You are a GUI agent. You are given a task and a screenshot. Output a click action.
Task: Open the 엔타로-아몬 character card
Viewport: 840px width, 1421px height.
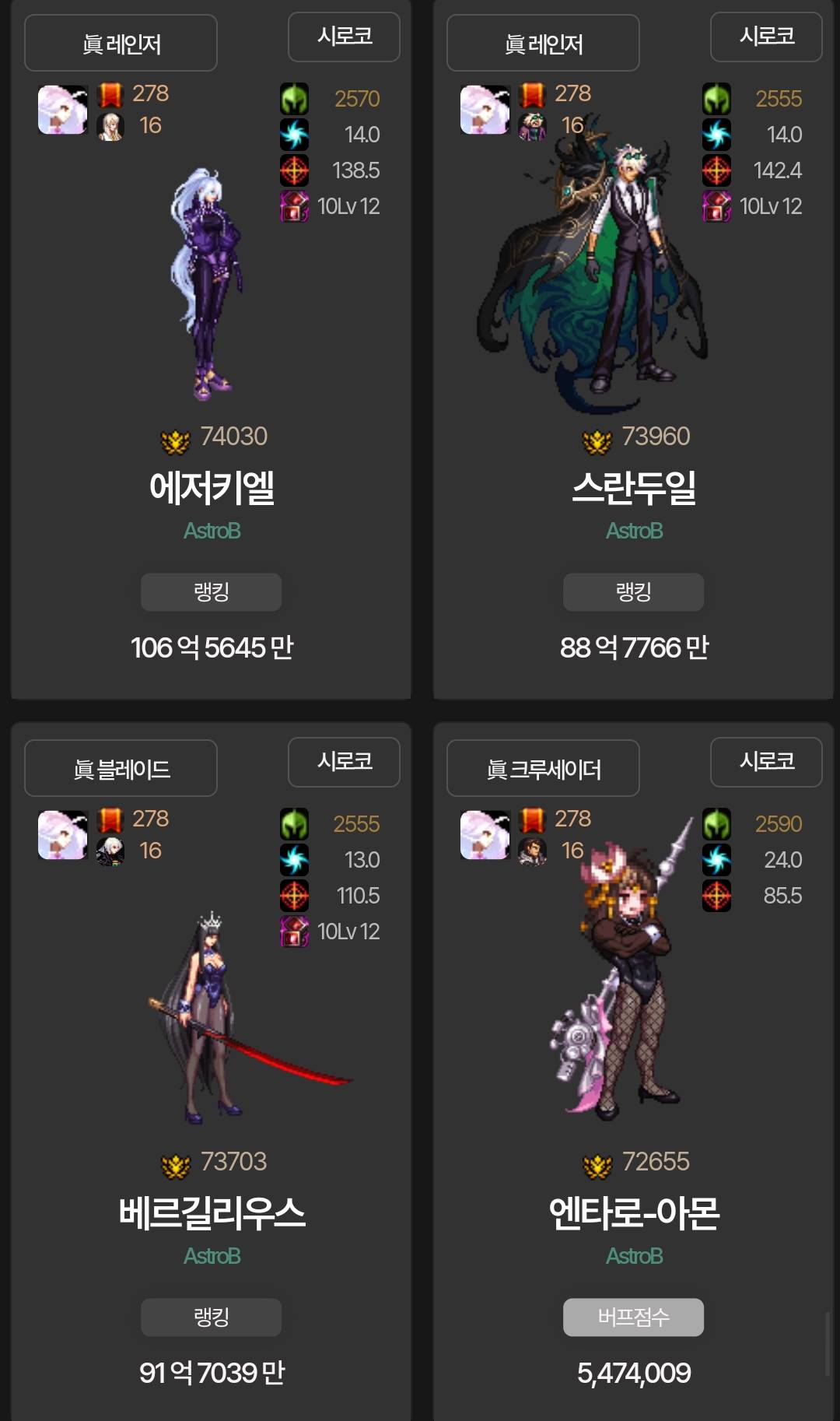[x=633, y=1214]
